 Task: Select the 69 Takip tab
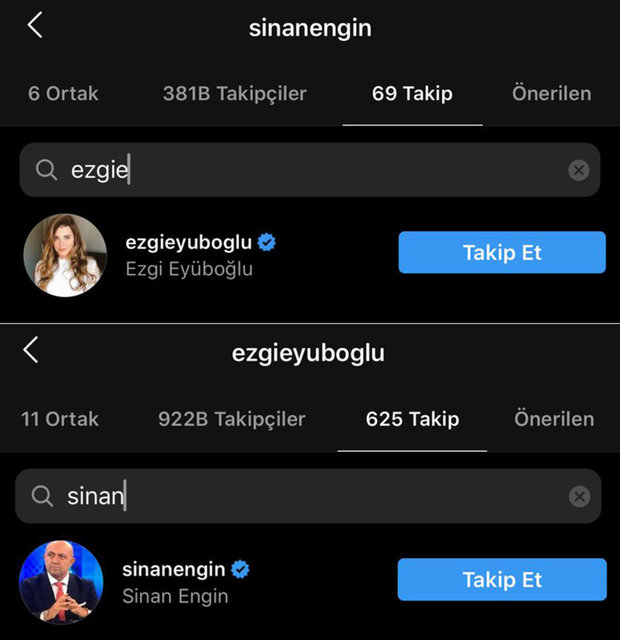click(x=412, y=94)
